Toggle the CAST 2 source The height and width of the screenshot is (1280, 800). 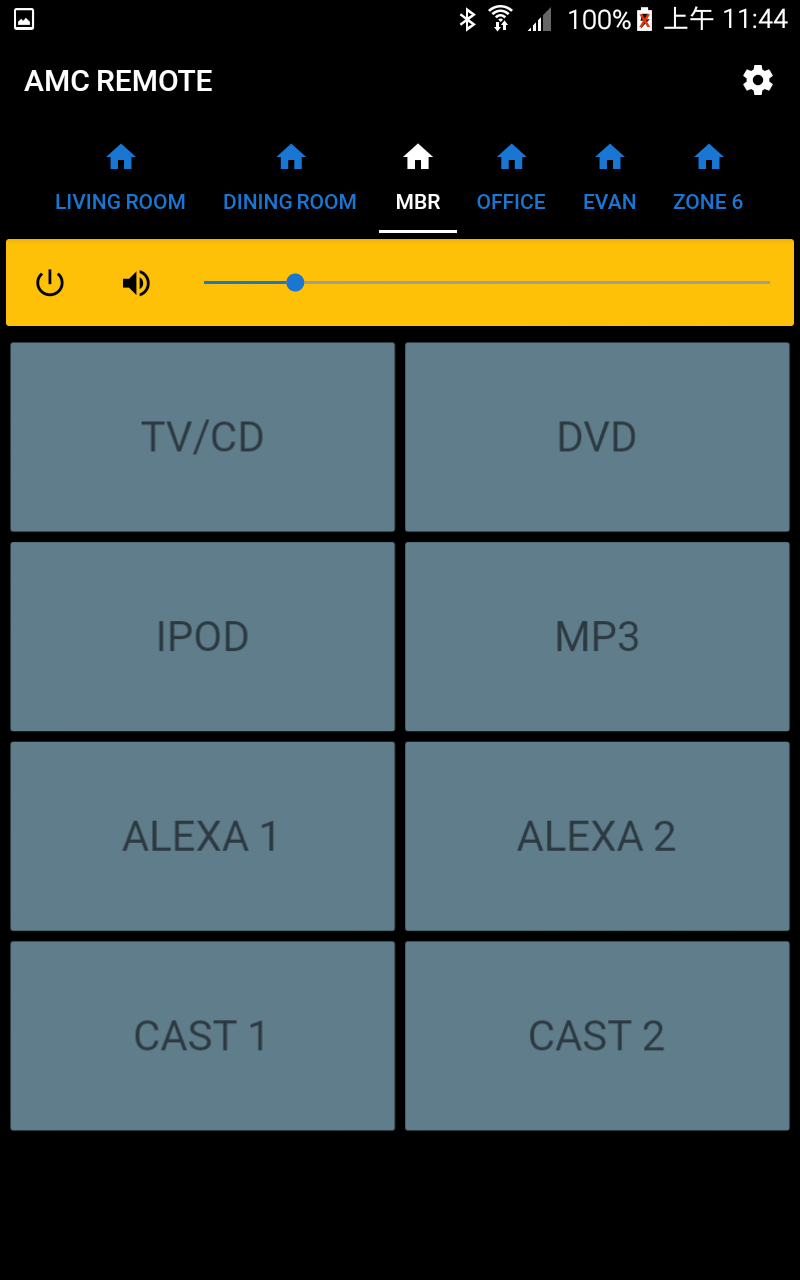point(597,1035)
